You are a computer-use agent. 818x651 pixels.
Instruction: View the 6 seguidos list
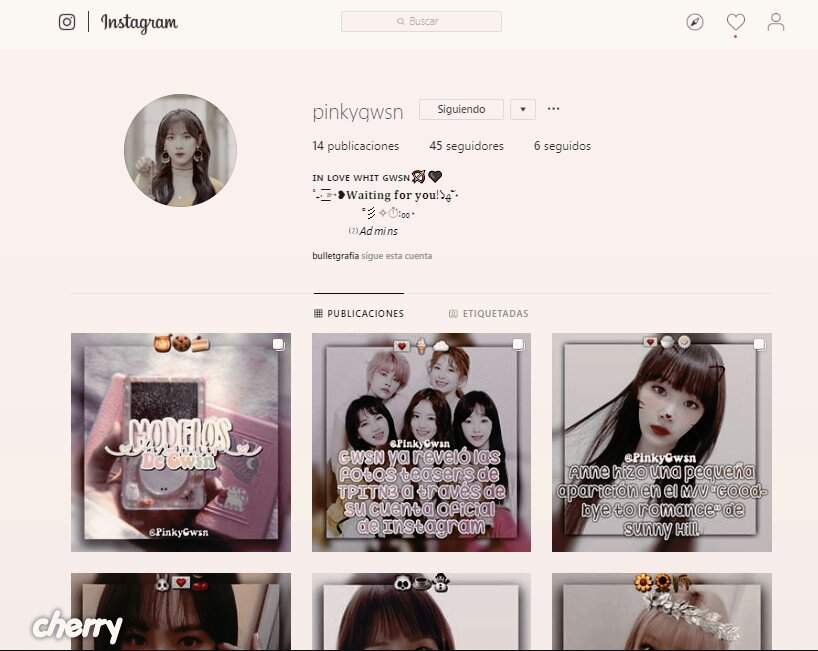click(x=562, y=146)
